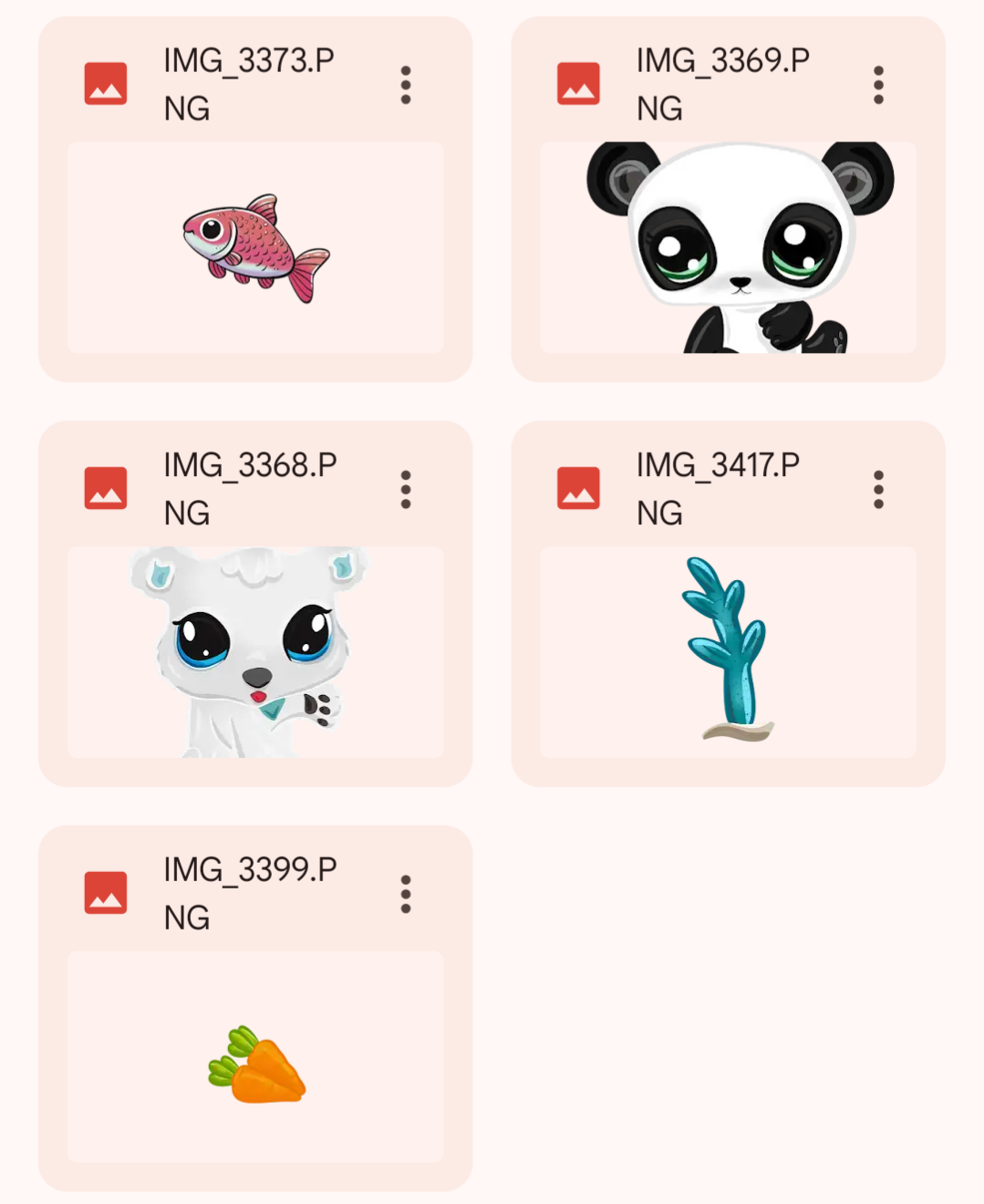This screenshot has height=1204, width=984.
Task: Open the more options menu for IMG_3417.PNG
Action: coord(878,490)
